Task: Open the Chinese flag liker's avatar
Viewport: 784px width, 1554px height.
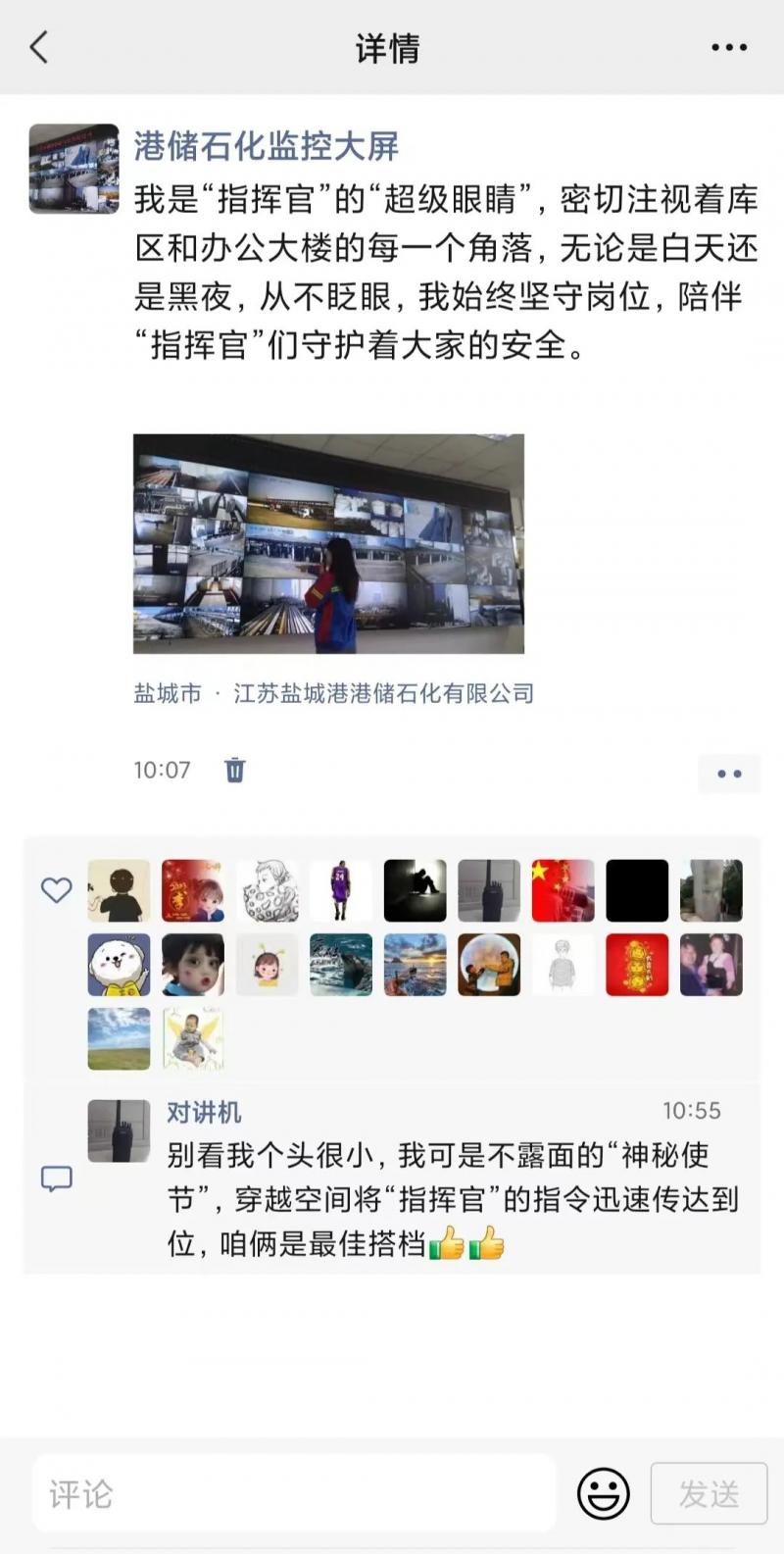Action: tap(563, 890)
